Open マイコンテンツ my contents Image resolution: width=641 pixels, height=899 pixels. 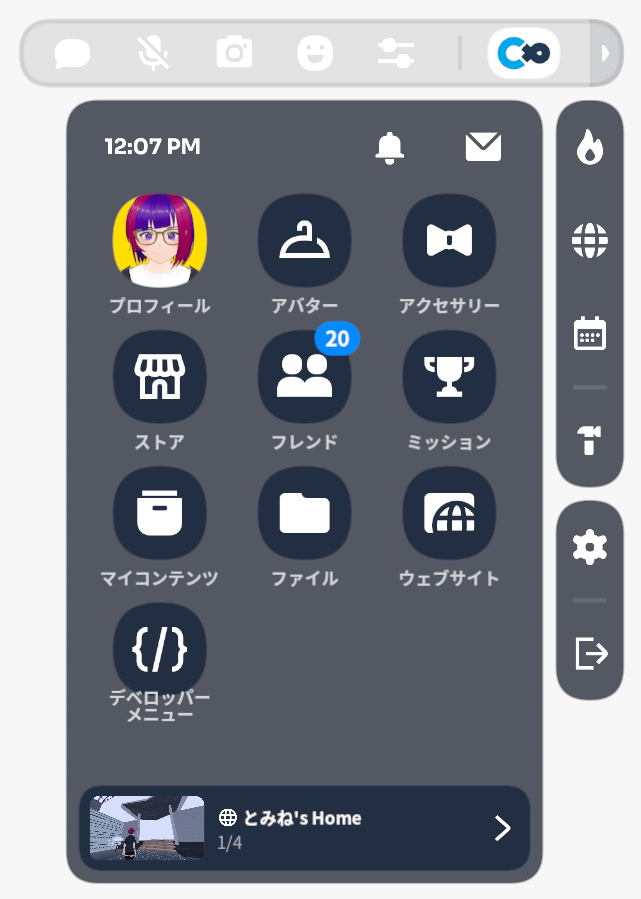pyautogui.click(x=160, y=513)
